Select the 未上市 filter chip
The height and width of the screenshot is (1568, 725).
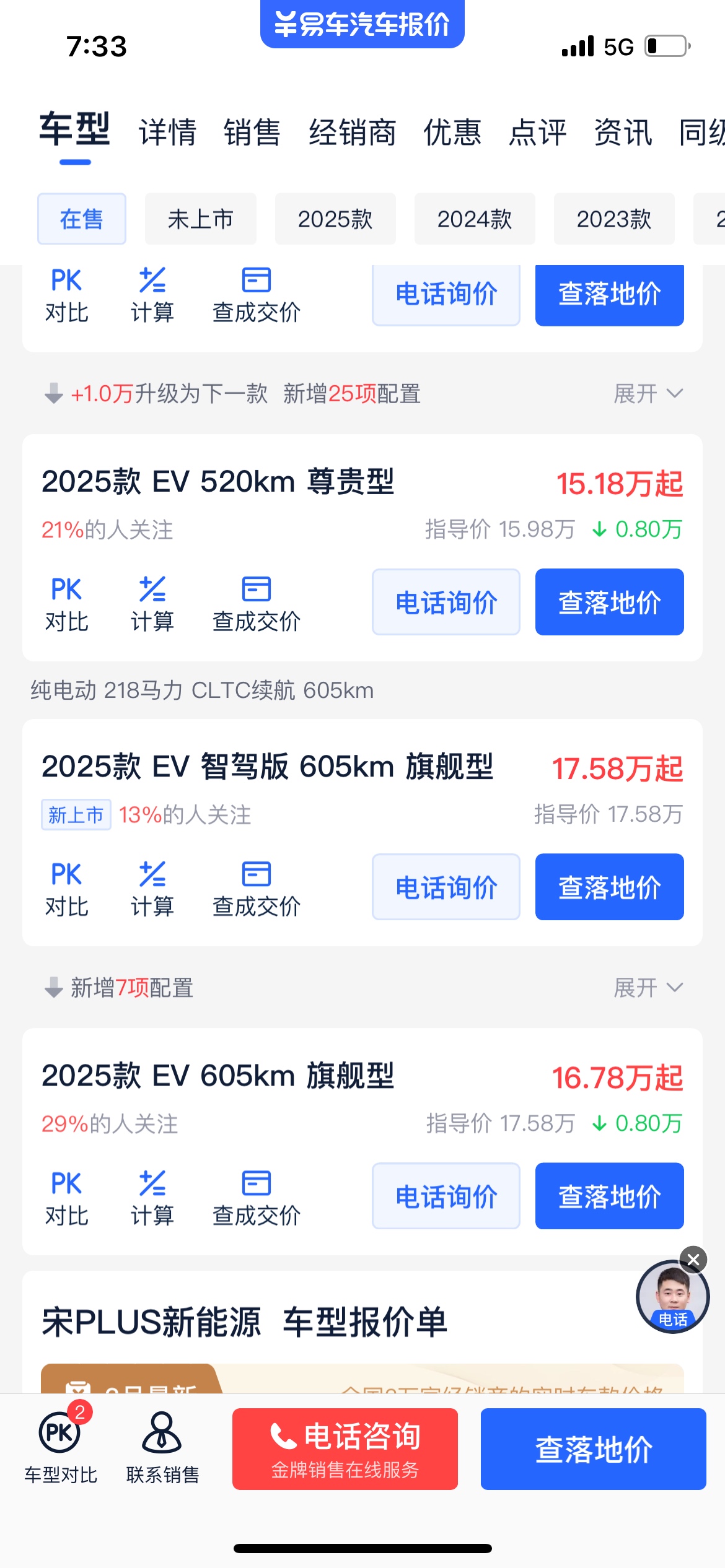[201, 219]
